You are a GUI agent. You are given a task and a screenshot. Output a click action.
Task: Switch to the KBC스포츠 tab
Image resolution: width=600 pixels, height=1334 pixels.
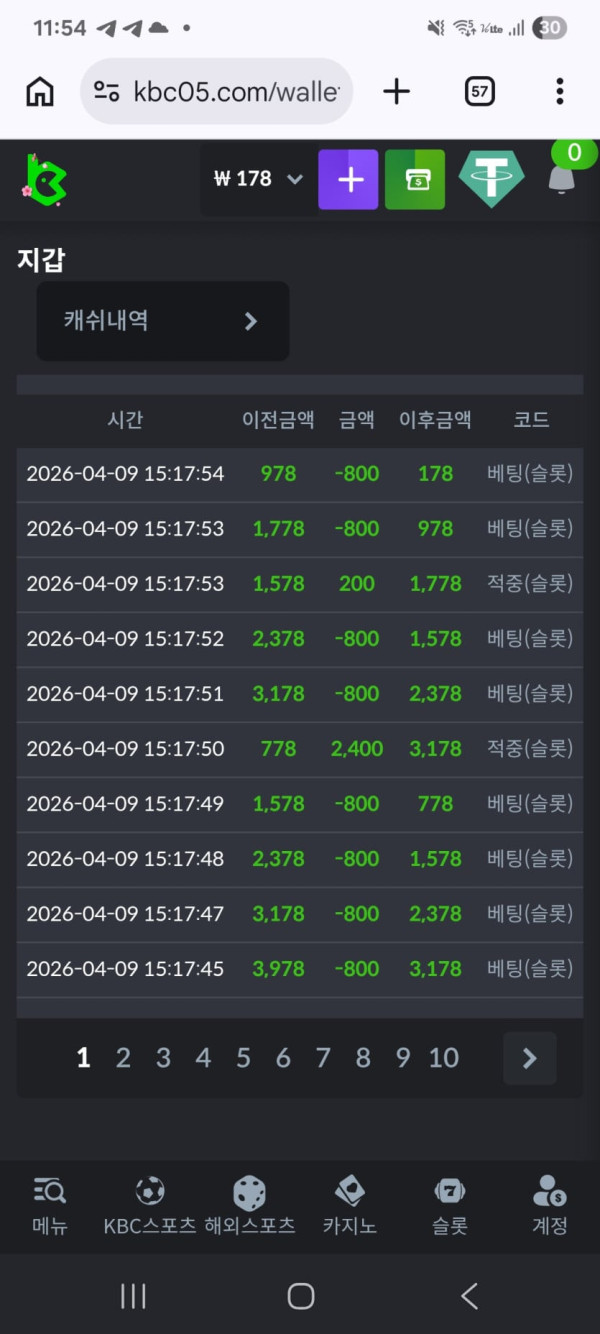(x=150, y=1206)
